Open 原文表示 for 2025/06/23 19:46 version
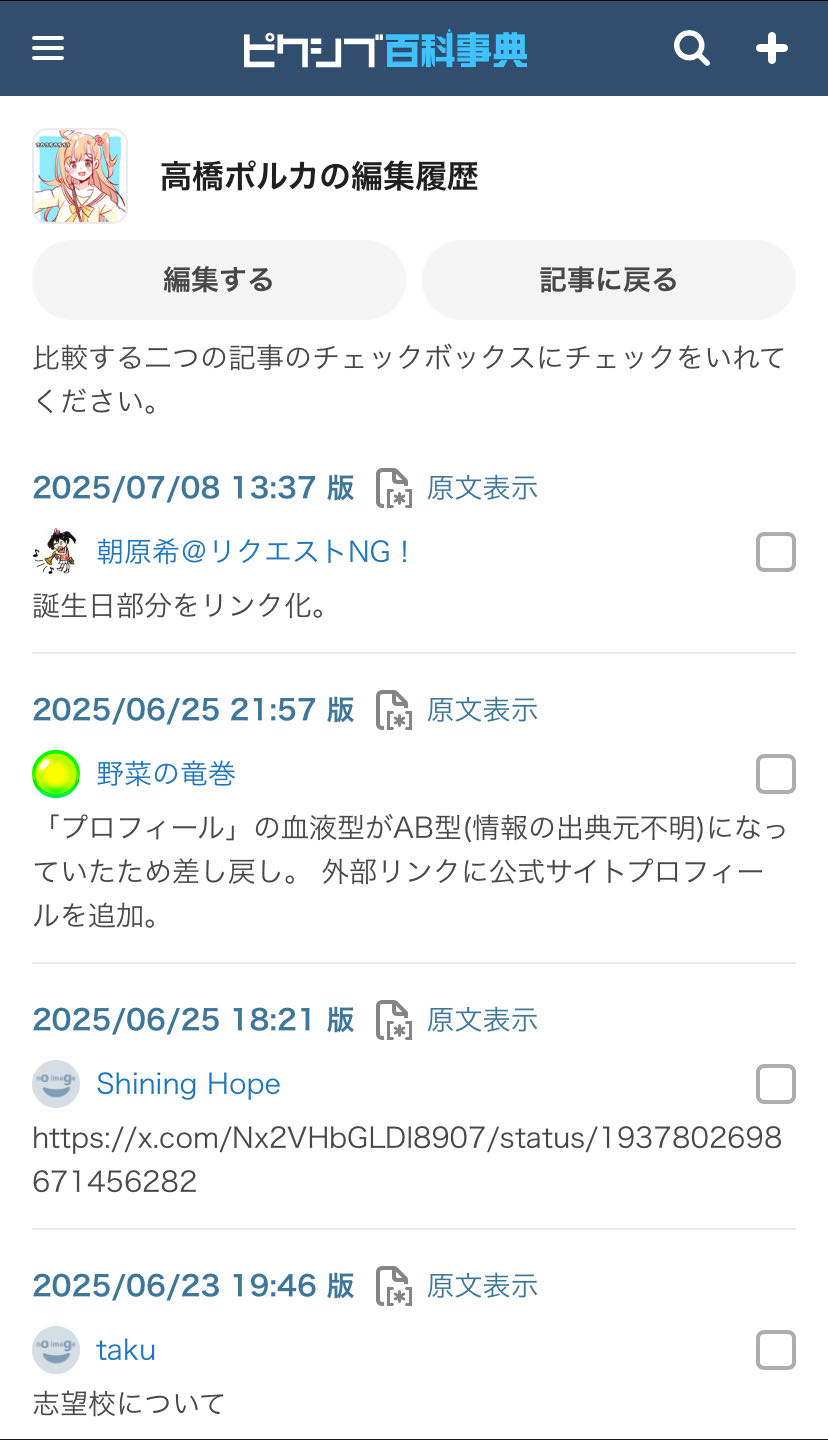828x1440 pixels. [x=481, y=1286]
